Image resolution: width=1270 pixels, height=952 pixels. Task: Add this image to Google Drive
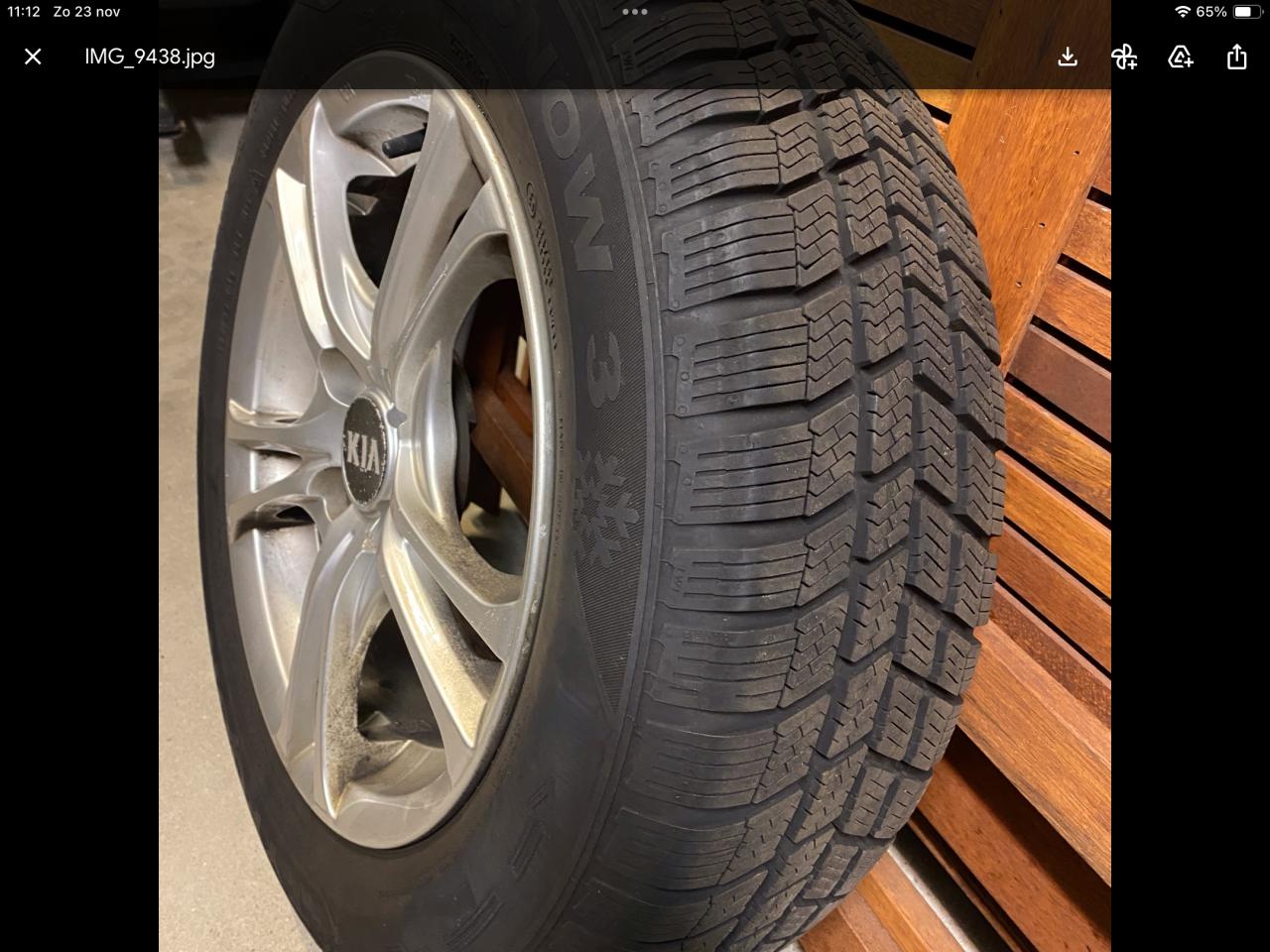(1181, 57)
